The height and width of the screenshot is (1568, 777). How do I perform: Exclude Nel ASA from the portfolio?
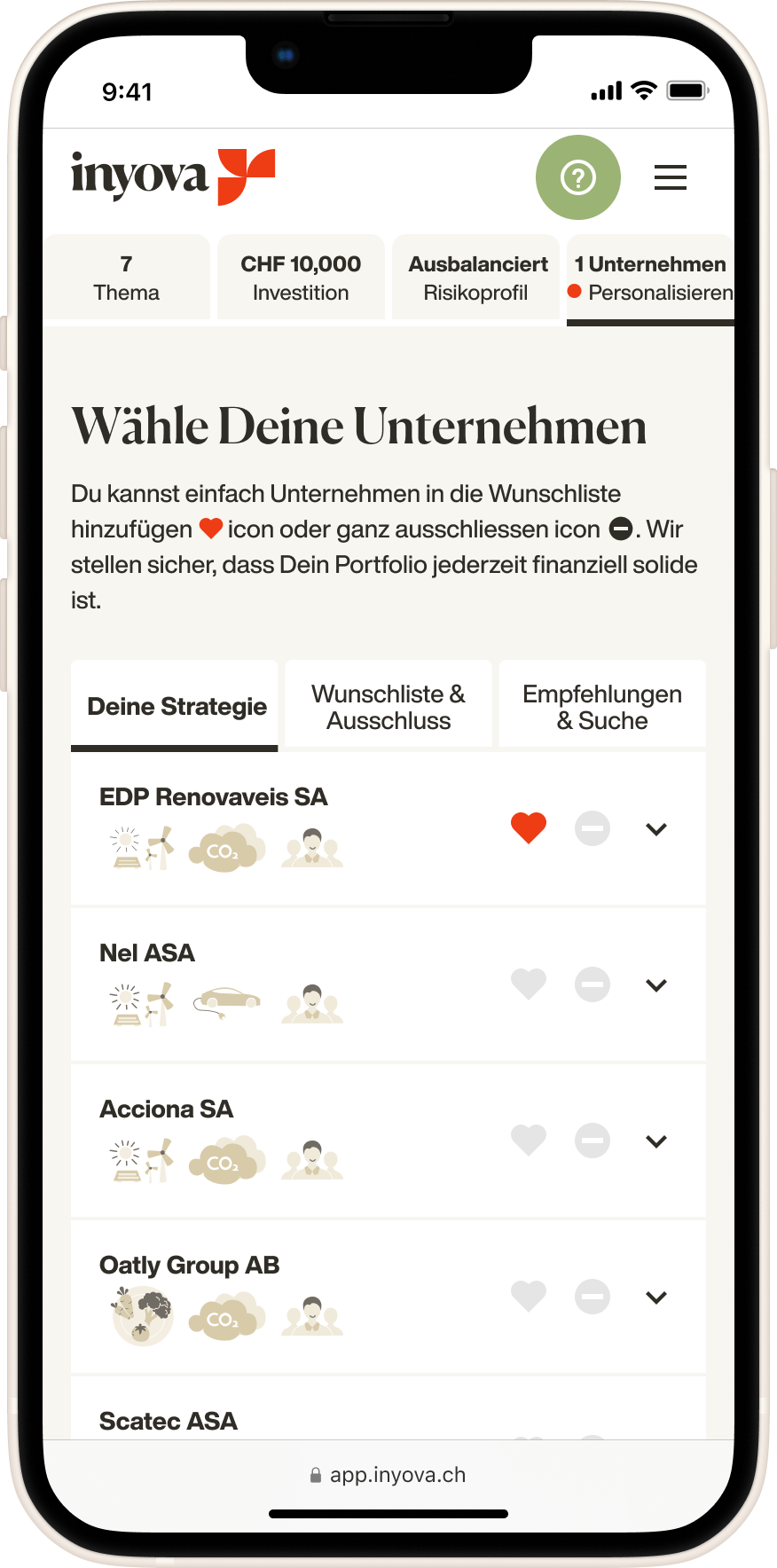point(593,984)
